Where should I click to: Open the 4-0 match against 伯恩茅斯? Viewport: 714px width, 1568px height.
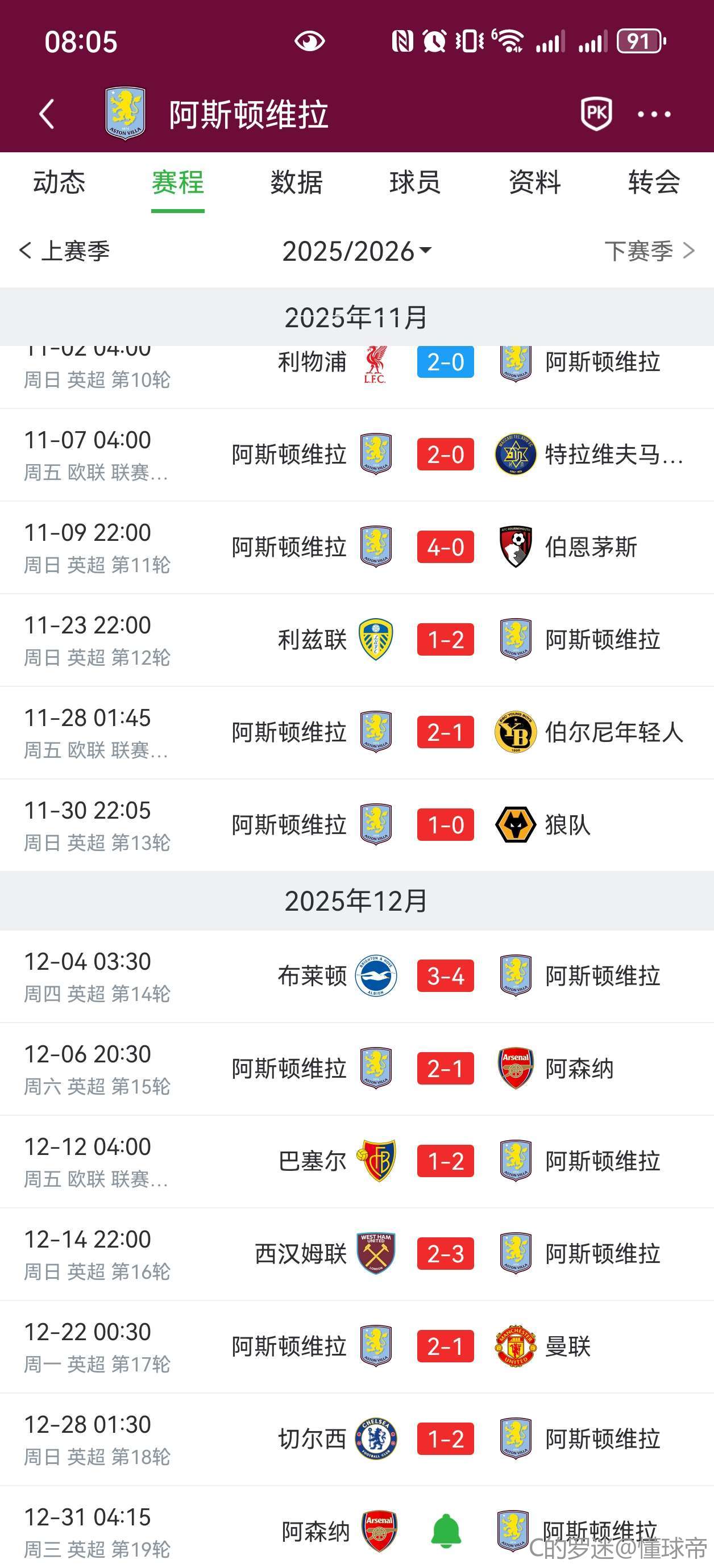click(x=445, y=547)
